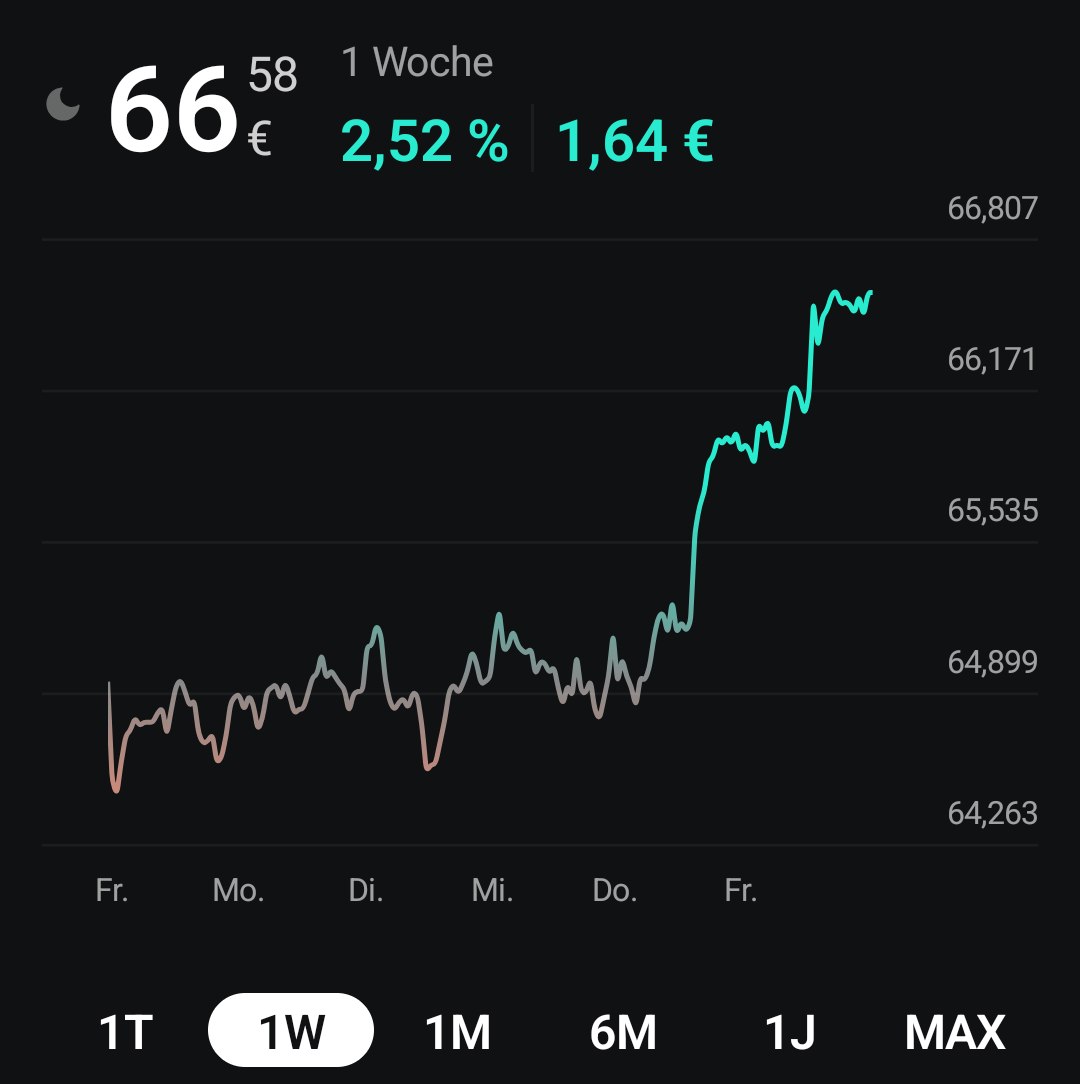Click the 66,807 axis value label
This screenshot has height=1084, width=1080.
click(994, 209)
